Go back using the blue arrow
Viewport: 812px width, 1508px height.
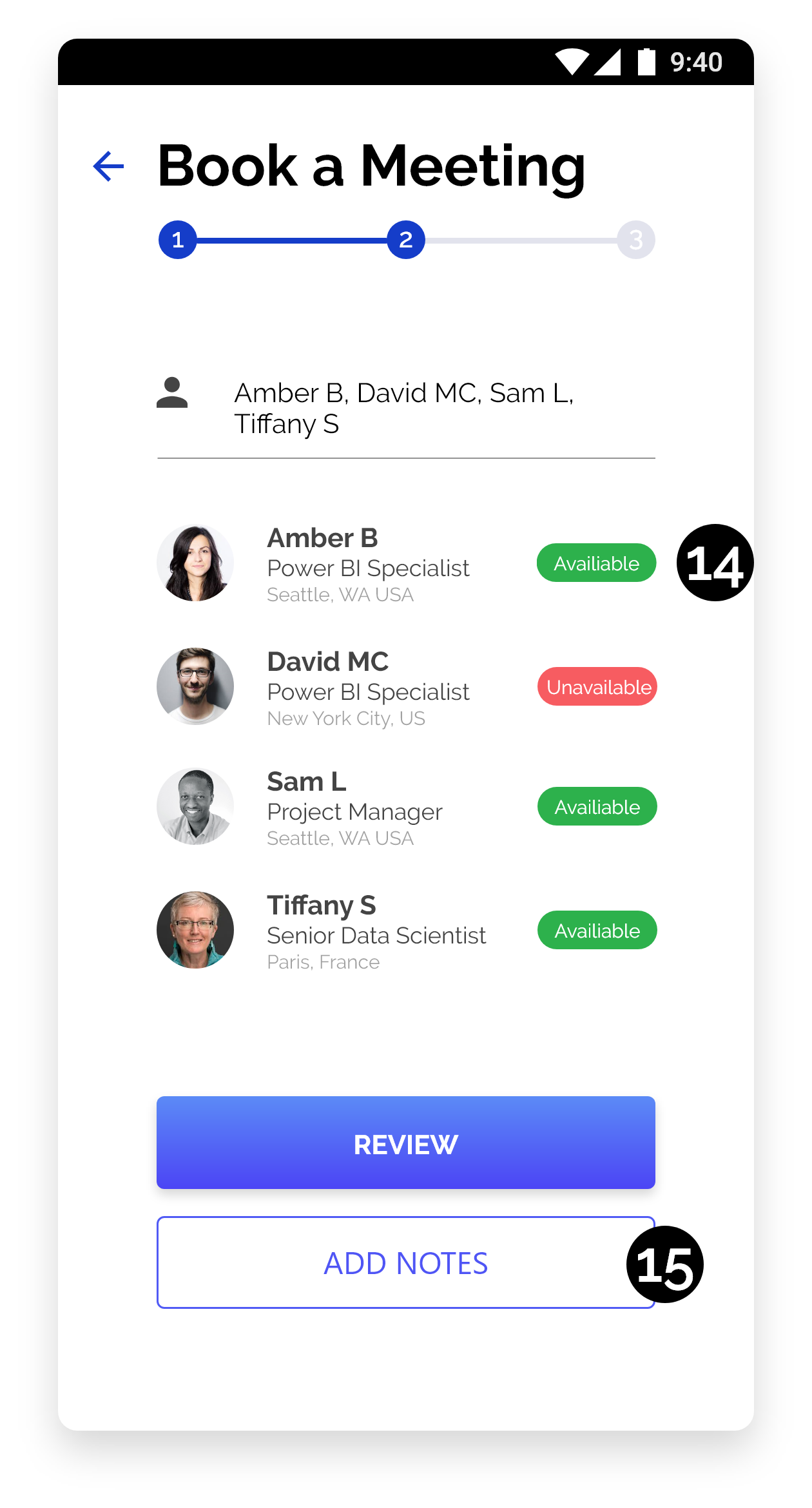pos(108,167)
